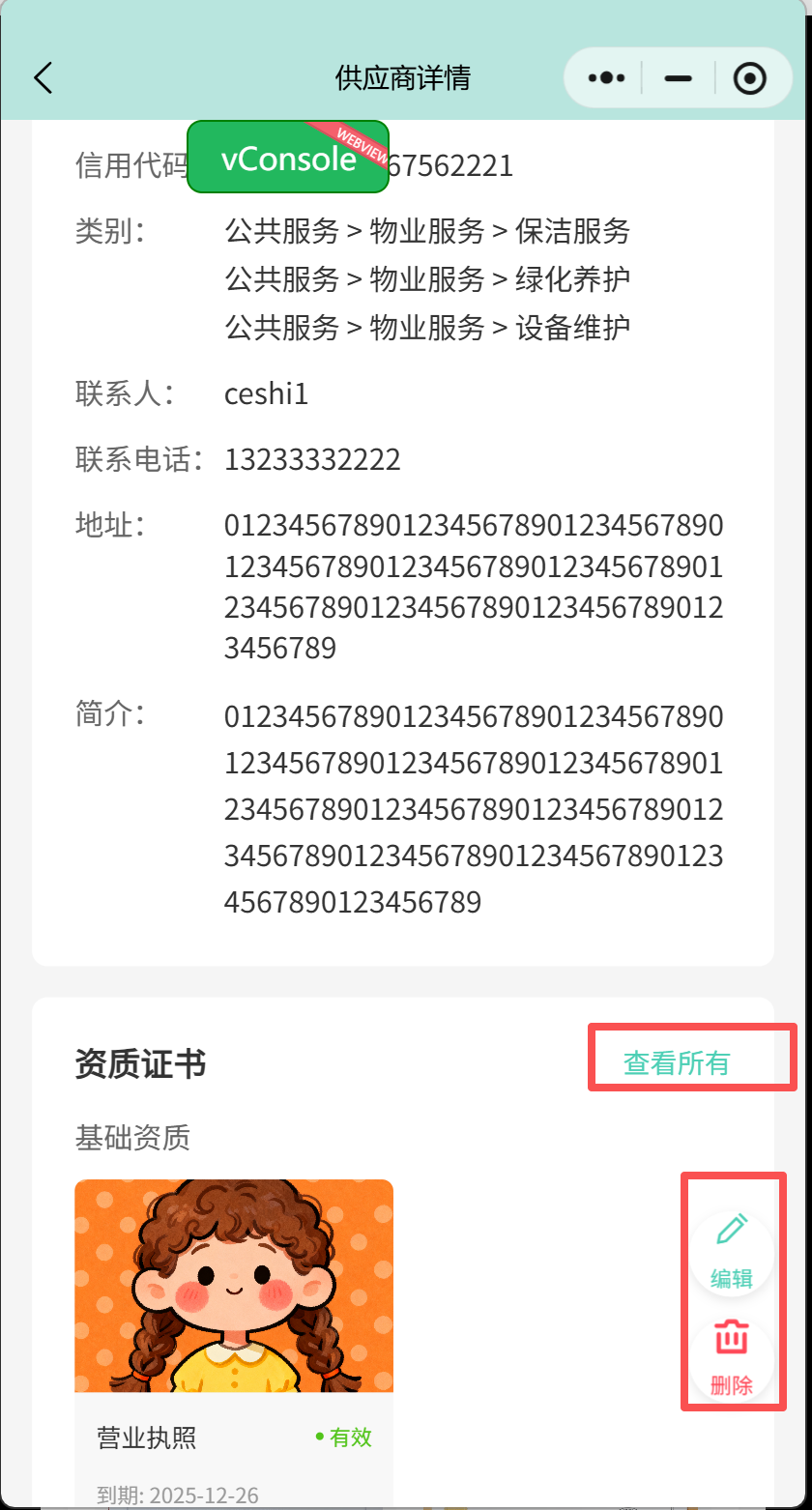The height and width of the screenshot is (1510, 812).
Task: Tap the minimize dash in the capsule
Action: 678,77
